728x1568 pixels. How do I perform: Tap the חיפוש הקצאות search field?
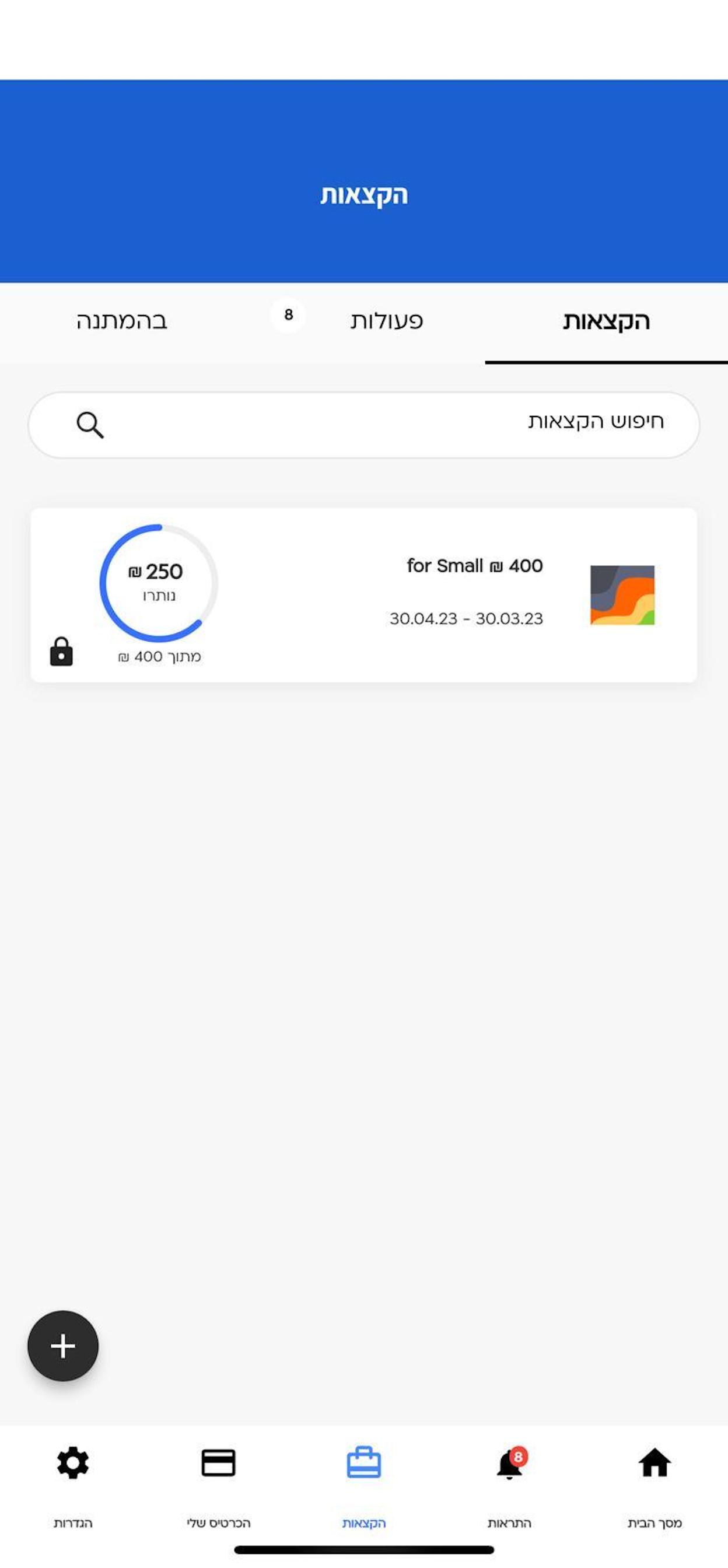364,424
